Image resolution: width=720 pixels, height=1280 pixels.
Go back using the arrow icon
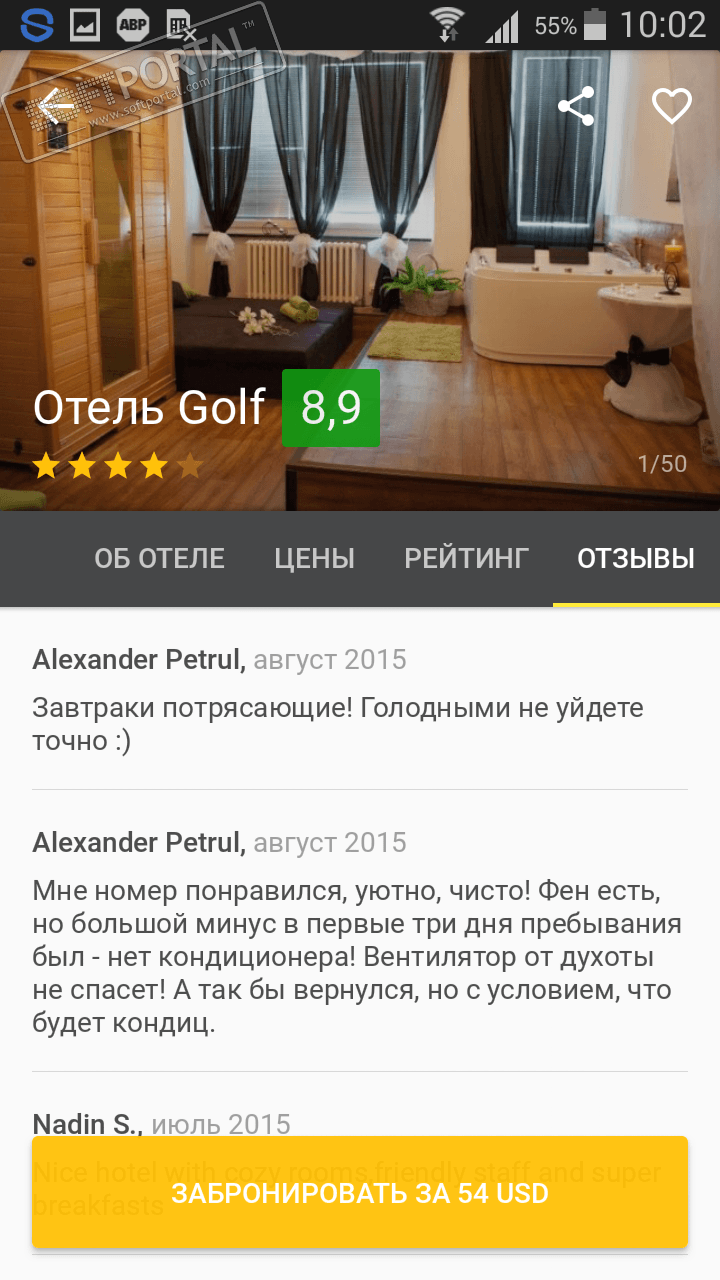click(55, 105)
